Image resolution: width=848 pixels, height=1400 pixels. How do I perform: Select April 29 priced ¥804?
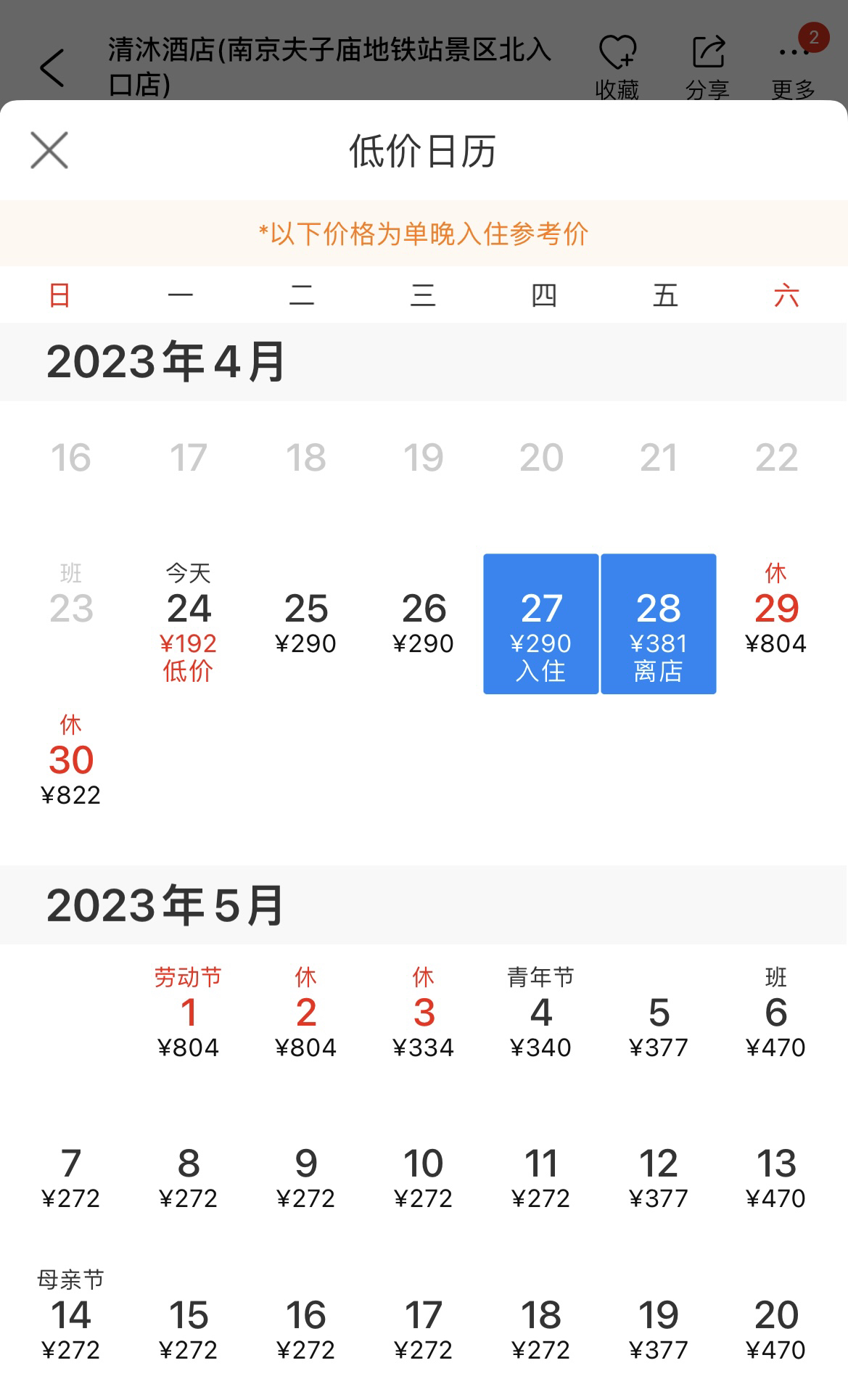tap(776, 624)
